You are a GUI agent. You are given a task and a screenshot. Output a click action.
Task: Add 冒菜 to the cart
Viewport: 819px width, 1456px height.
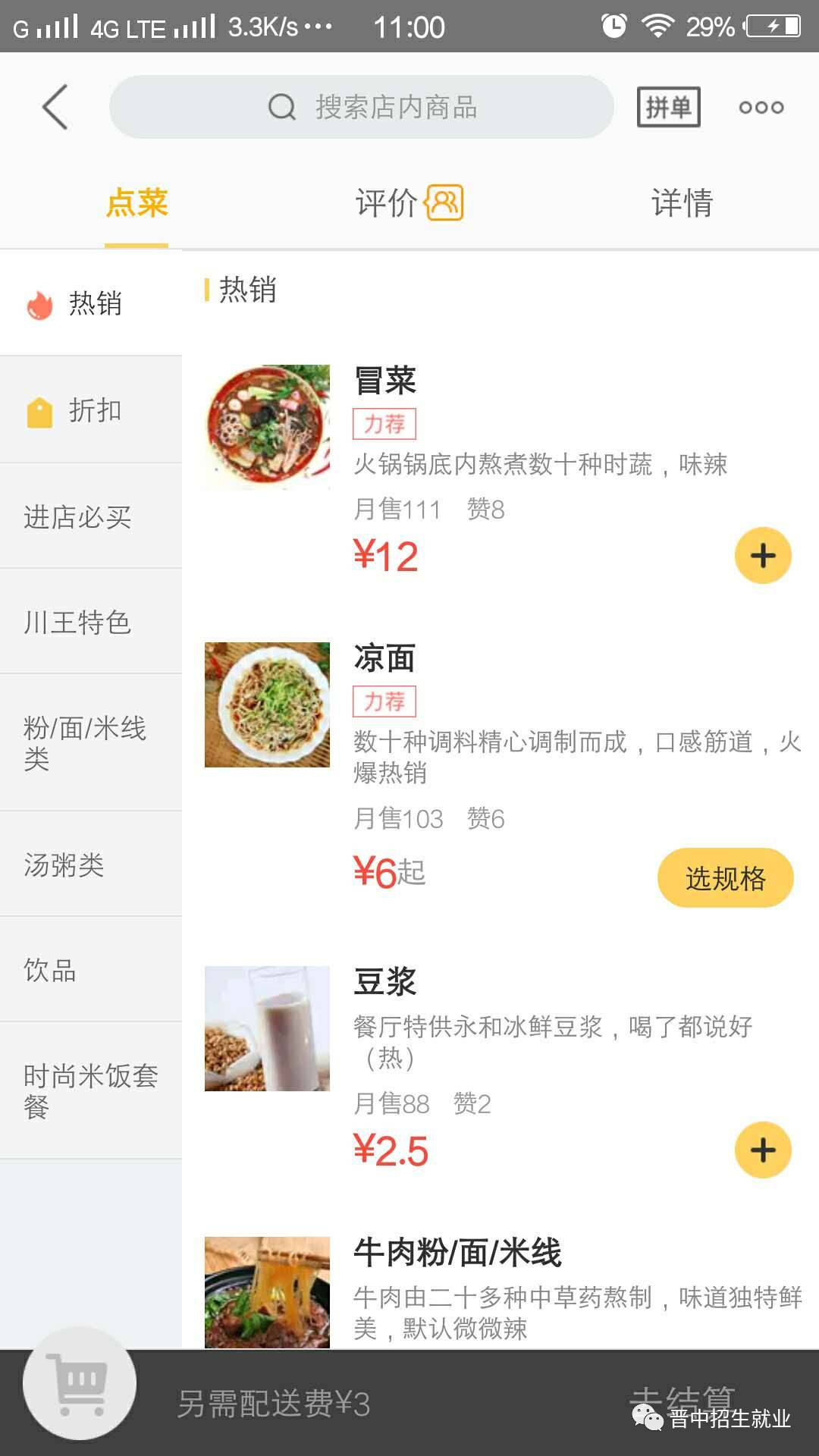click(x=763, y=555)
